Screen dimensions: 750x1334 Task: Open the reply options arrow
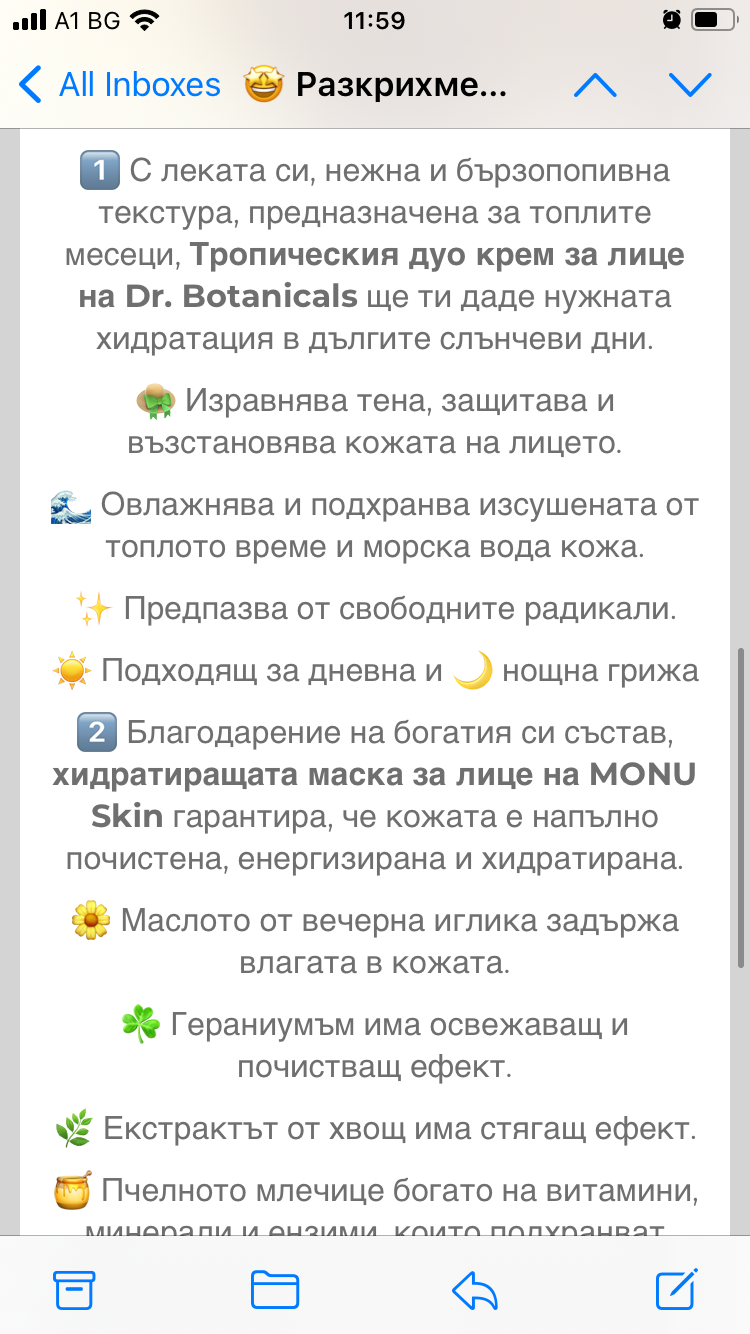(x=475, y=1289)
